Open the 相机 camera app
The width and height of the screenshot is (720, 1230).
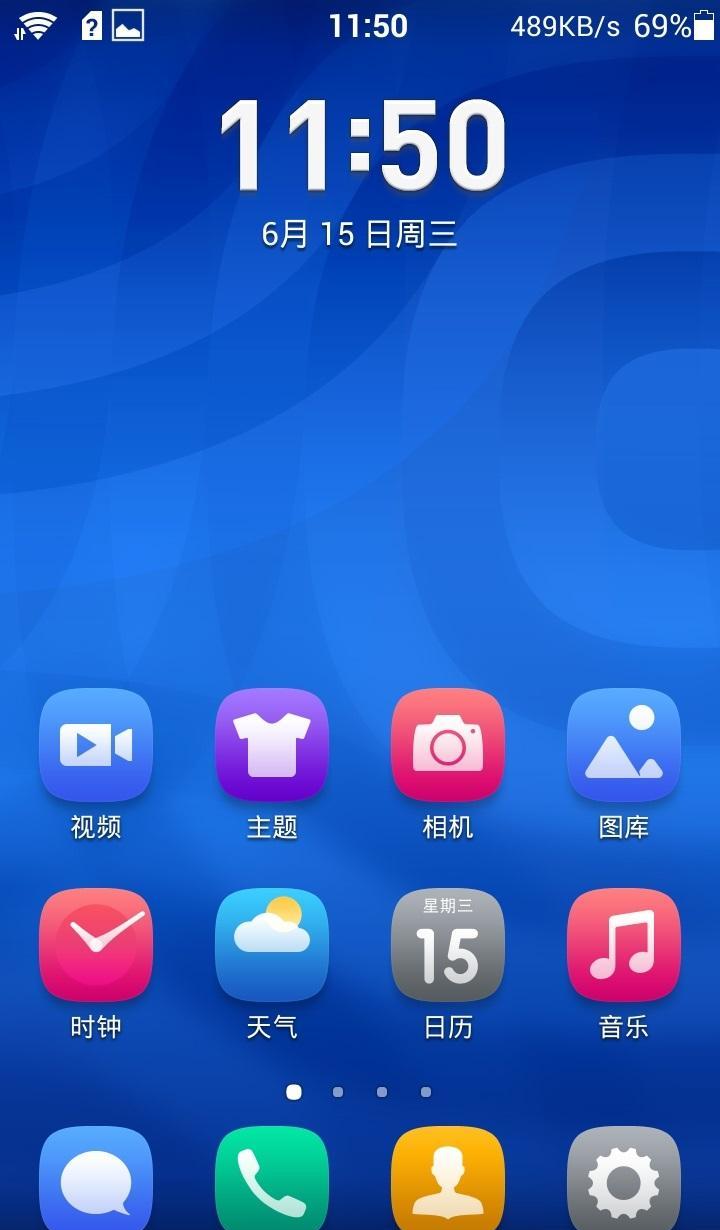(x=448, y=745)
